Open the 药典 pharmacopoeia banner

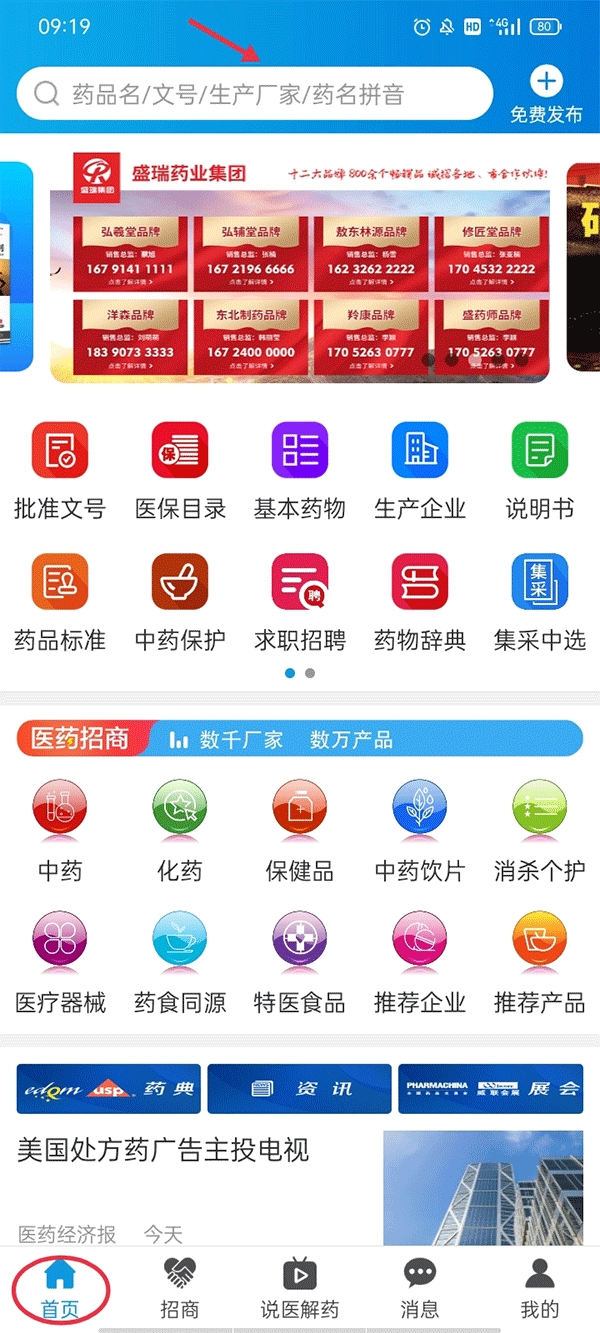pyautogui.click(x=109, y=1089)
